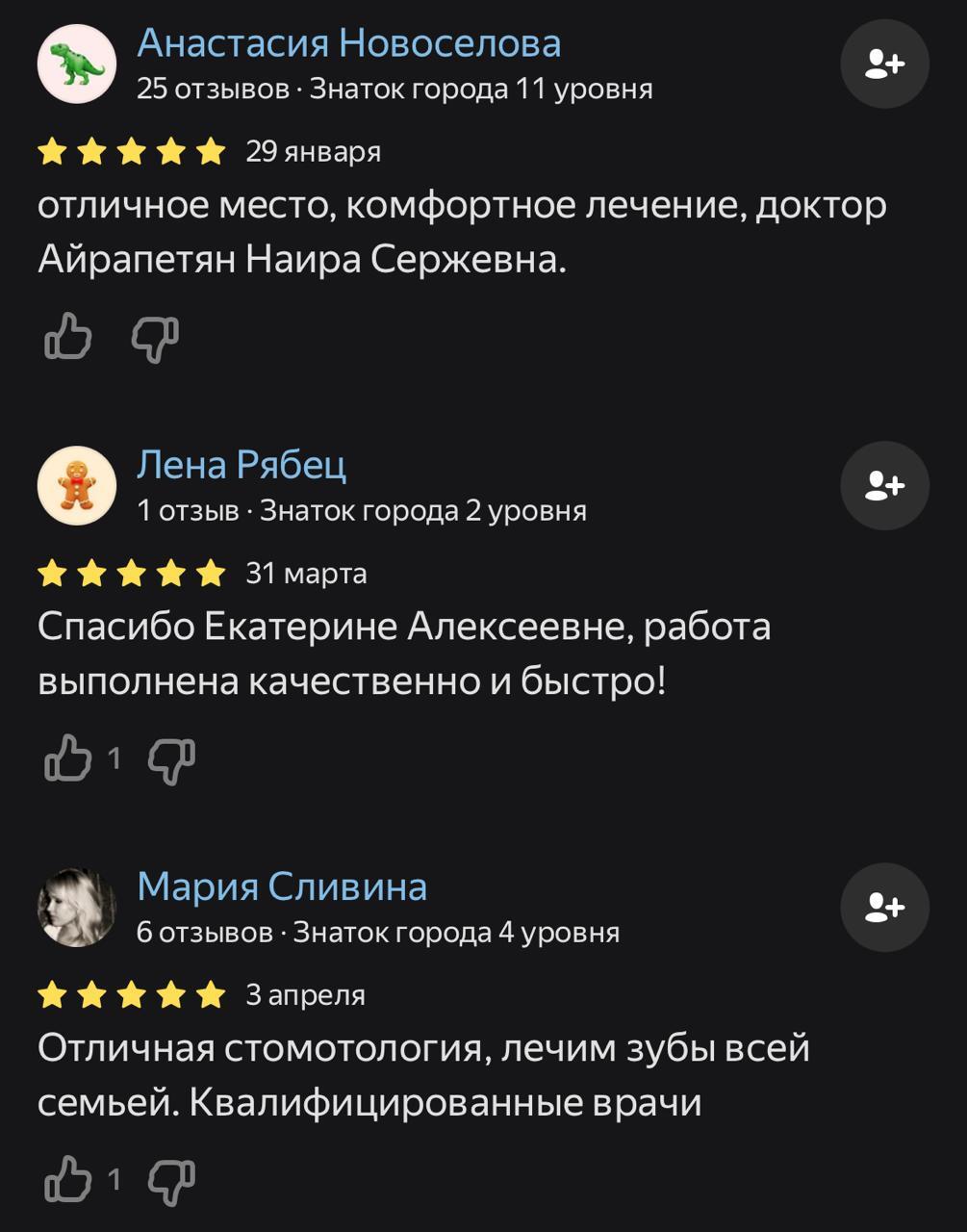Follow Мария Сливина with the add-user button
The width and height of the screenshot is (967, 1232).
click(884, 908)
